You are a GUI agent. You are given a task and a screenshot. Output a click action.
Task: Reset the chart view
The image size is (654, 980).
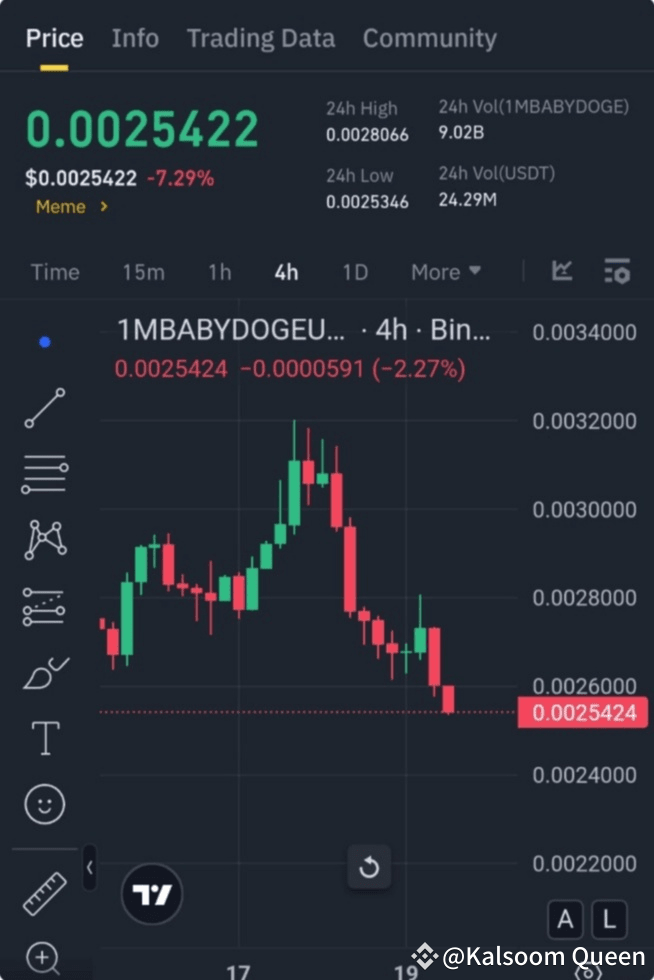coord(368,867)
